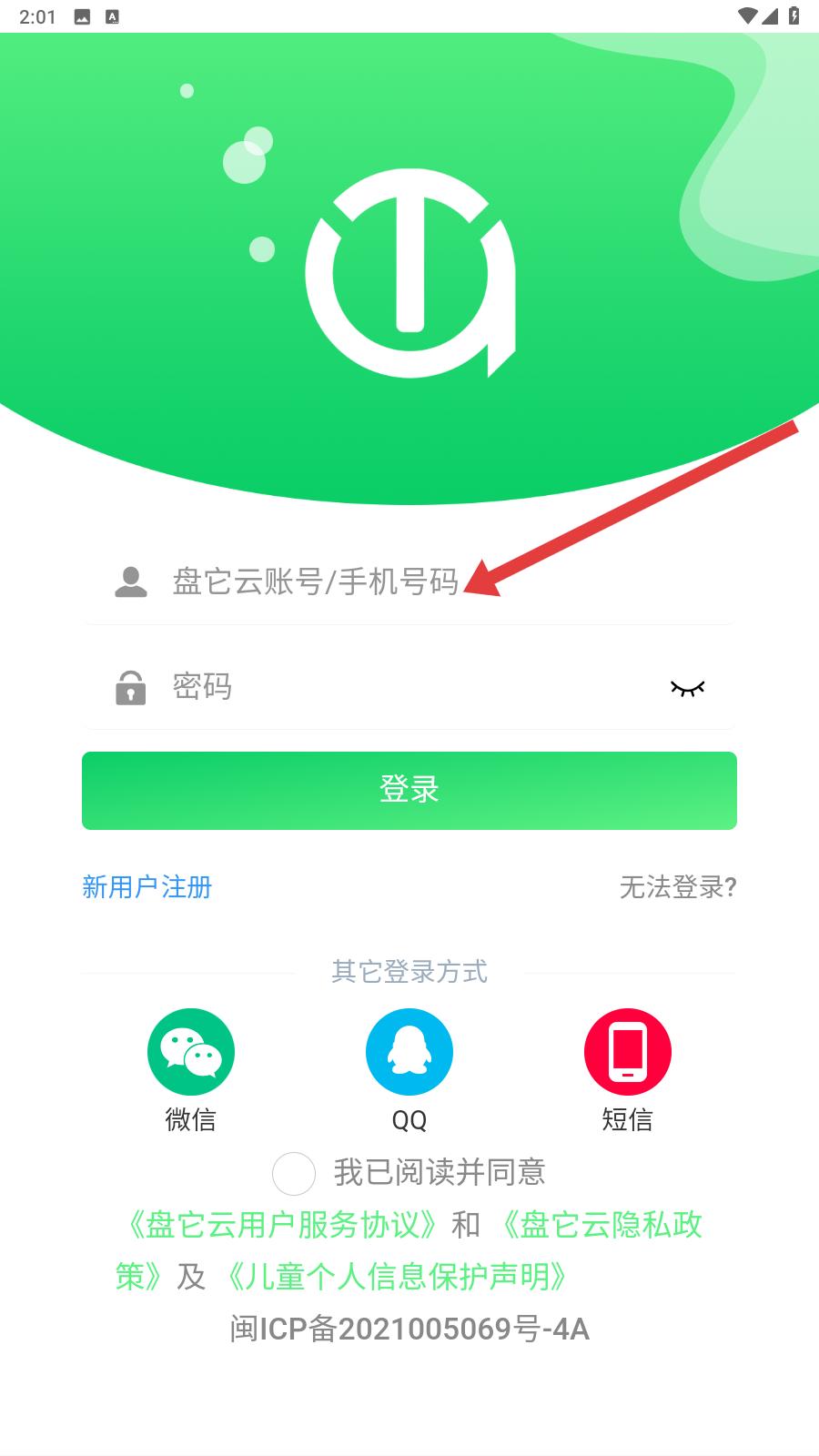This screenshot has height=1456, width=819.
Task: Open the 无法登录? help link
Action: [x=678, y=887]
